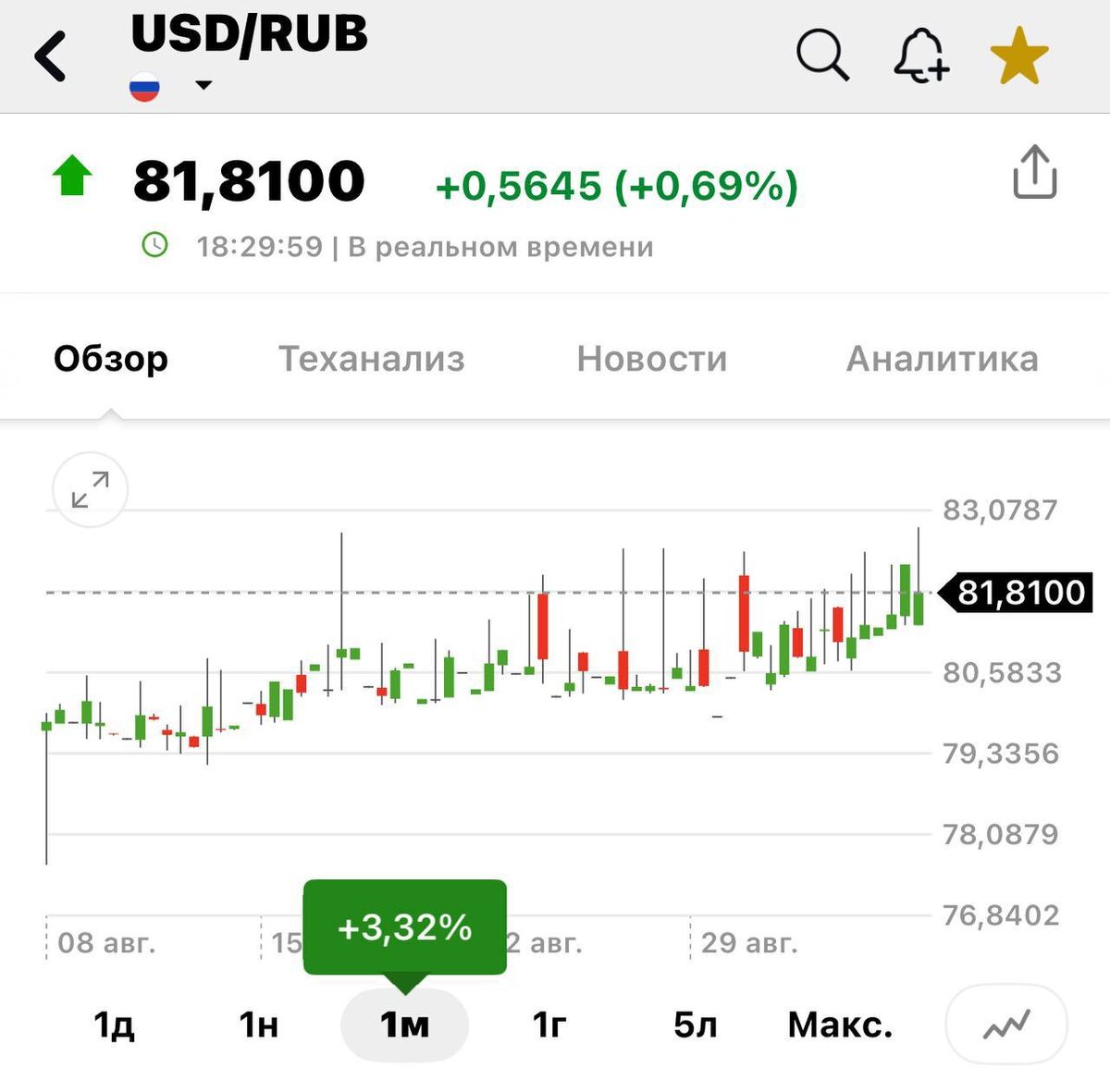Open the Новости tab
Viewport: 1110px width, 1092px height.
tap(652, 359)
